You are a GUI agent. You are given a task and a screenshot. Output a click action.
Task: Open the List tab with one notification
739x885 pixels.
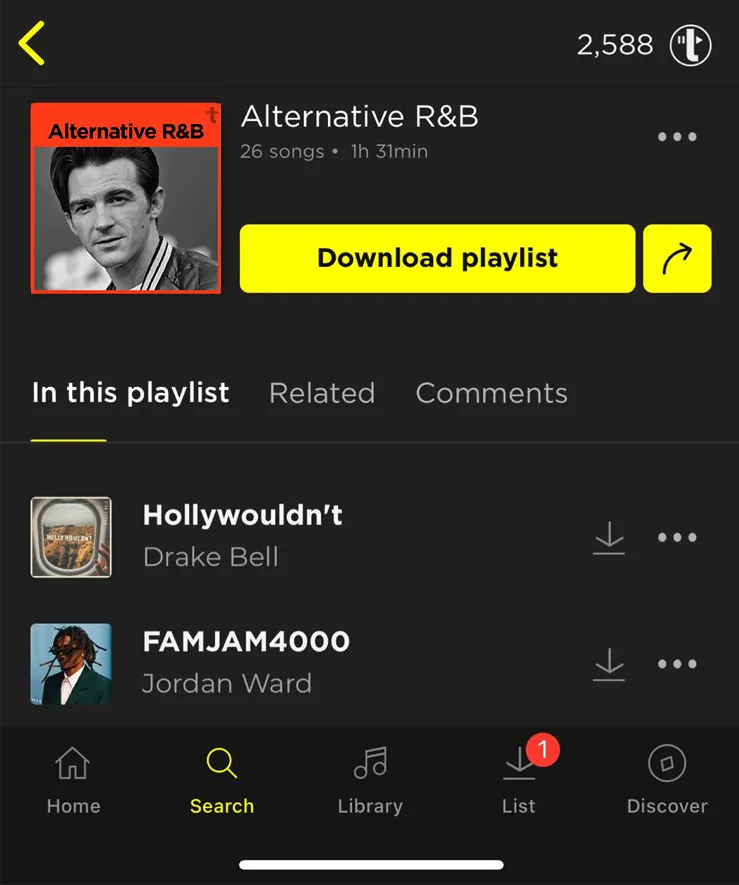pos(519,781)
